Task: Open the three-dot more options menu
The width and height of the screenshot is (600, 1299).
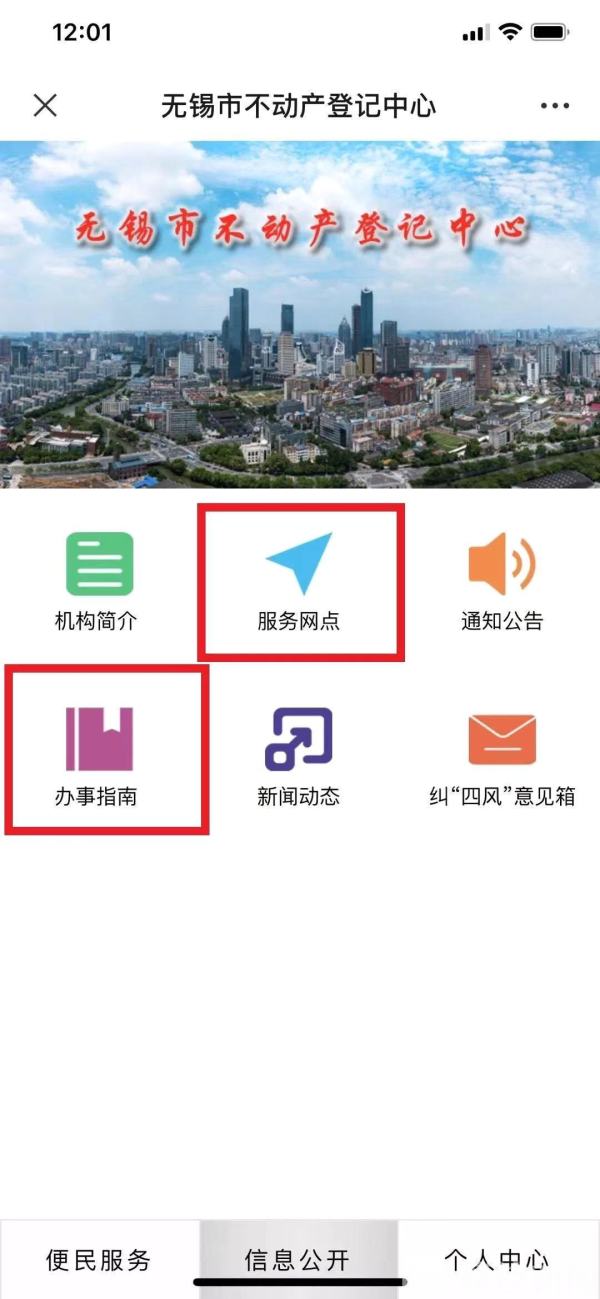Action: (x=554, y=105)
